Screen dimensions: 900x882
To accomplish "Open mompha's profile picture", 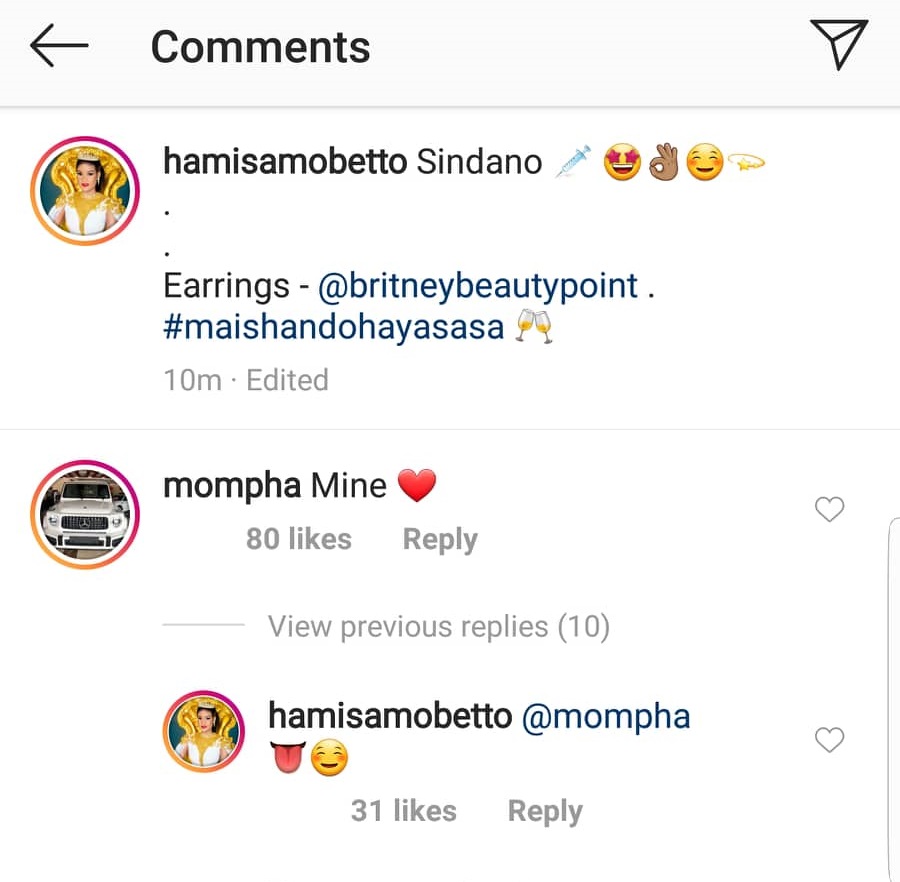I will click(84, 515).
